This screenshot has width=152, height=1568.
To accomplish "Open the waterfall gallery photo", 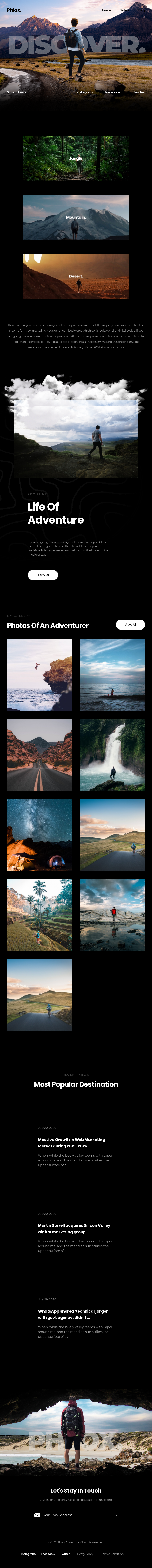I will (x=112, y=755).
